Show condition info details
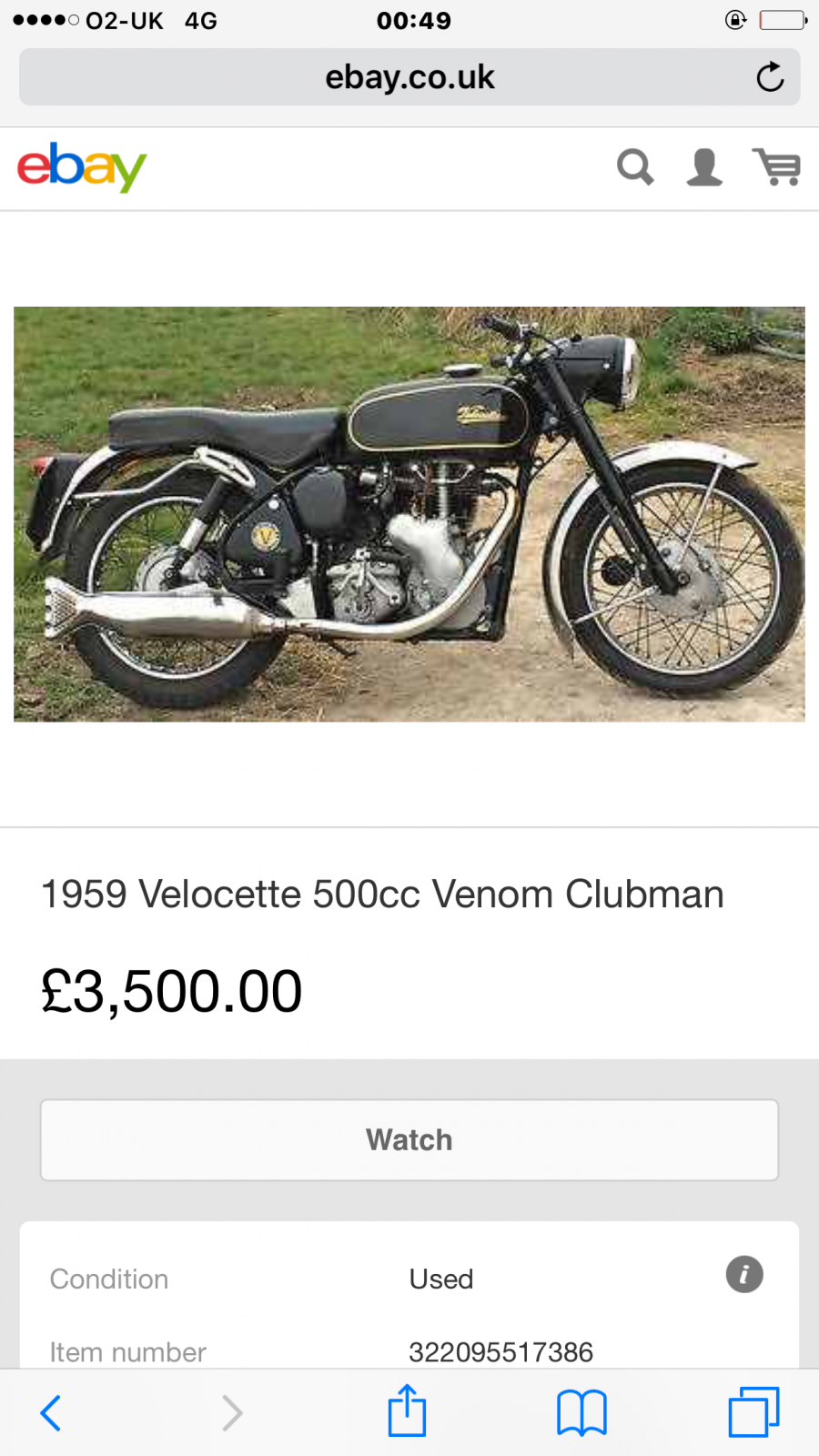 tap(743, 1274)
